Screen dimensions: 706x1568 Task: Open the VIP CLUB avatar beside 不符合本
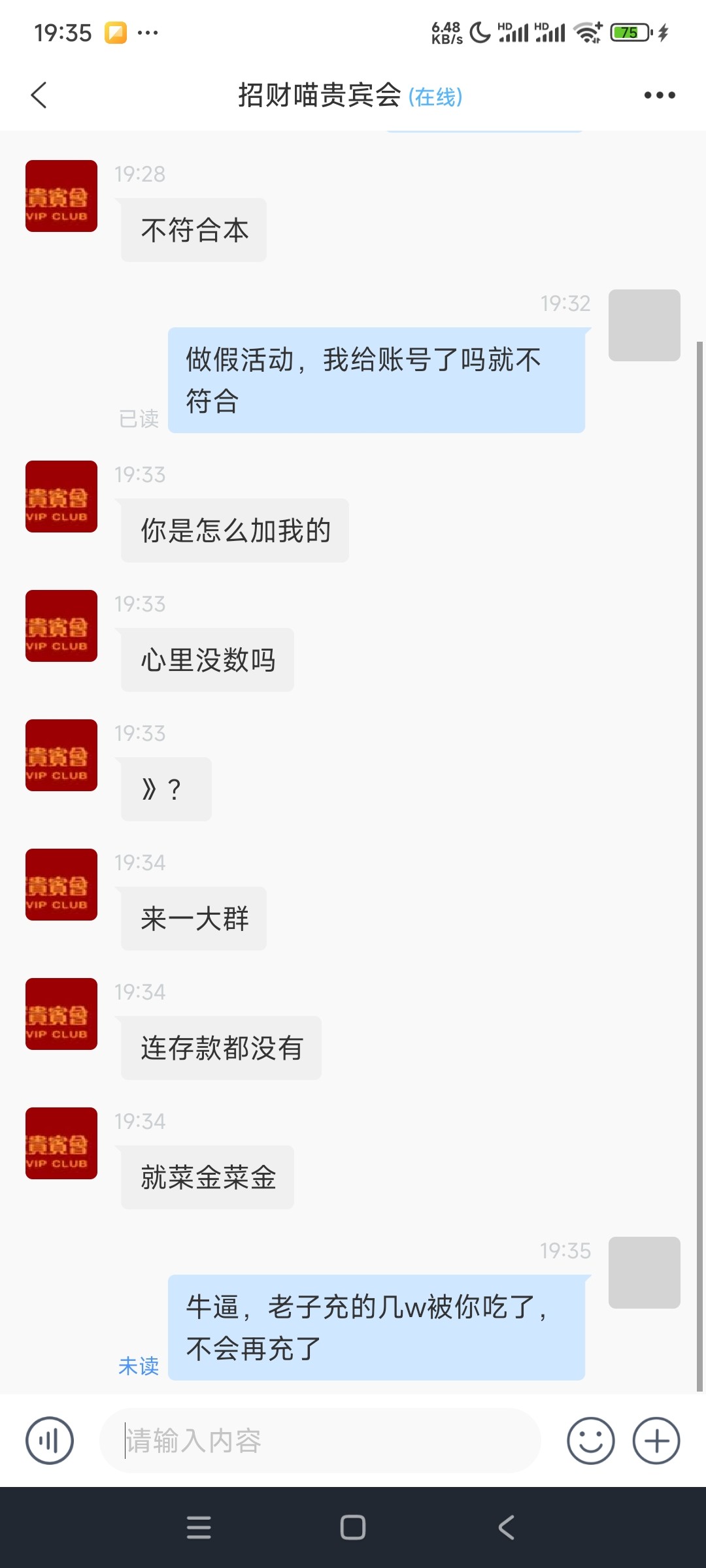point(61,196)
